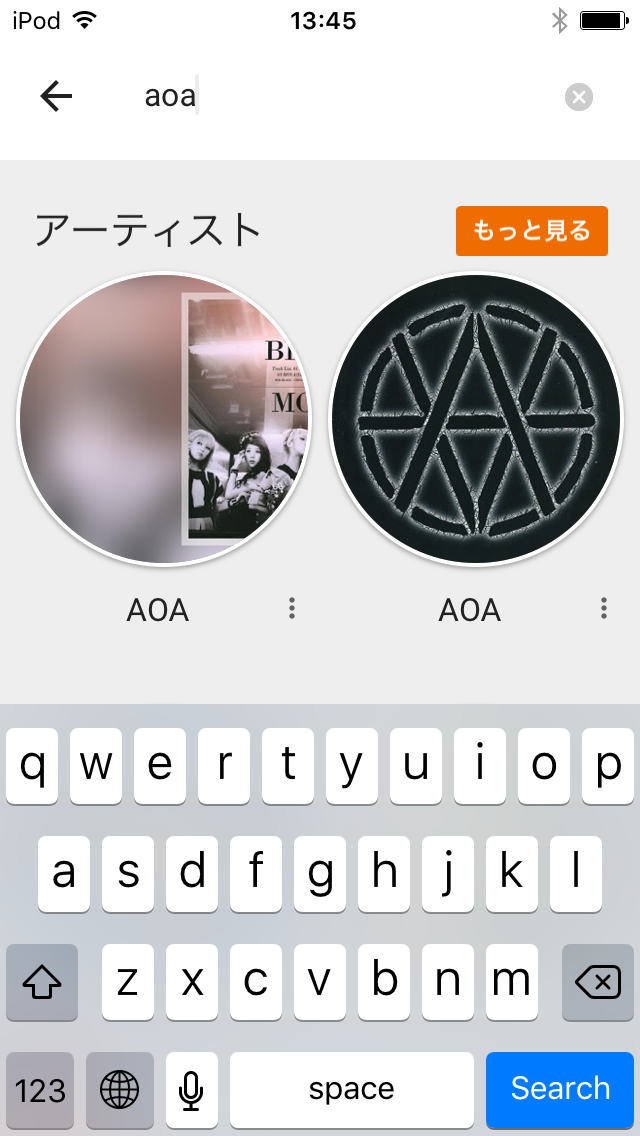Open overflow menu for emblem AOA artist

tap(604, 608)
